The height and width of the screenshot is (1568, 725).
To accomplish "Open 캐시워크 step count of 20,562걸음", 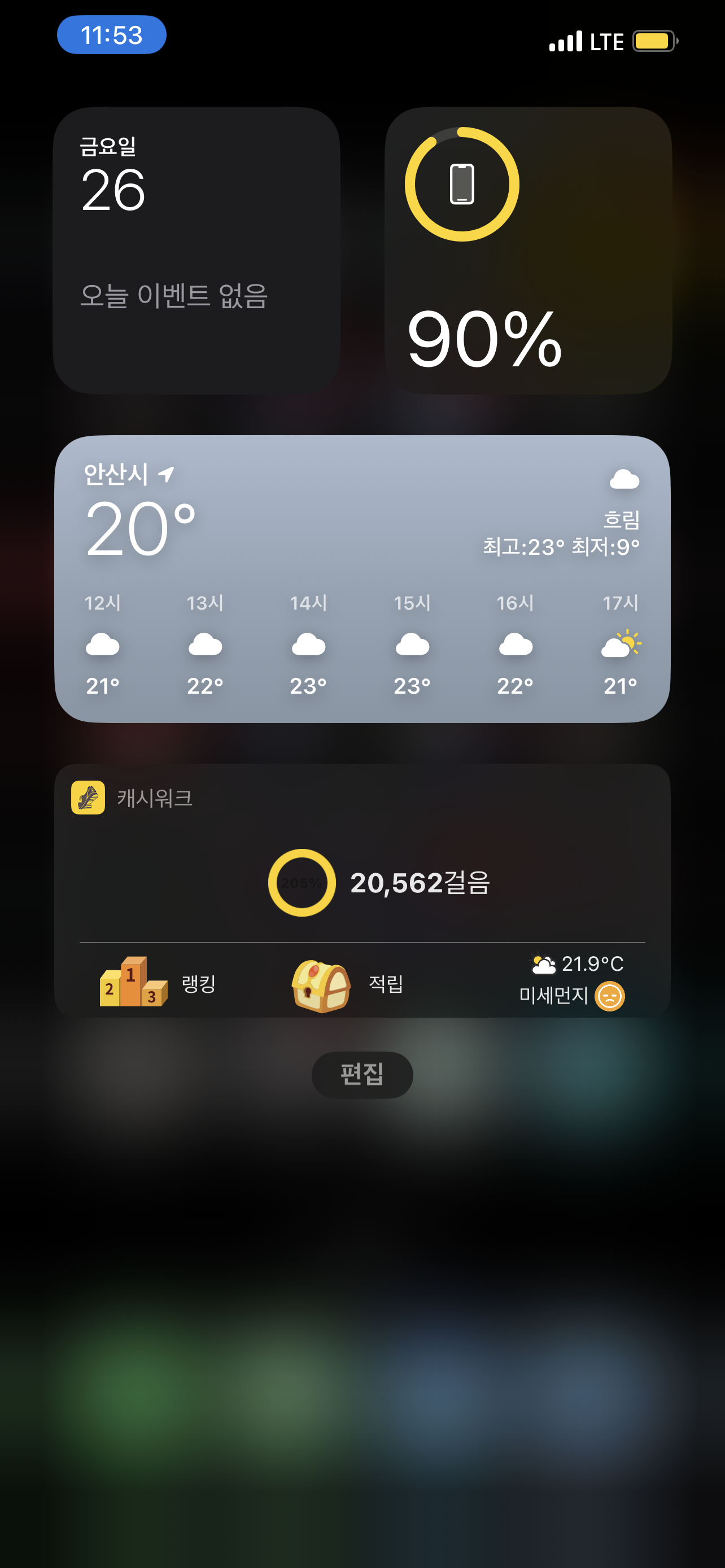I will coord(379,882).
